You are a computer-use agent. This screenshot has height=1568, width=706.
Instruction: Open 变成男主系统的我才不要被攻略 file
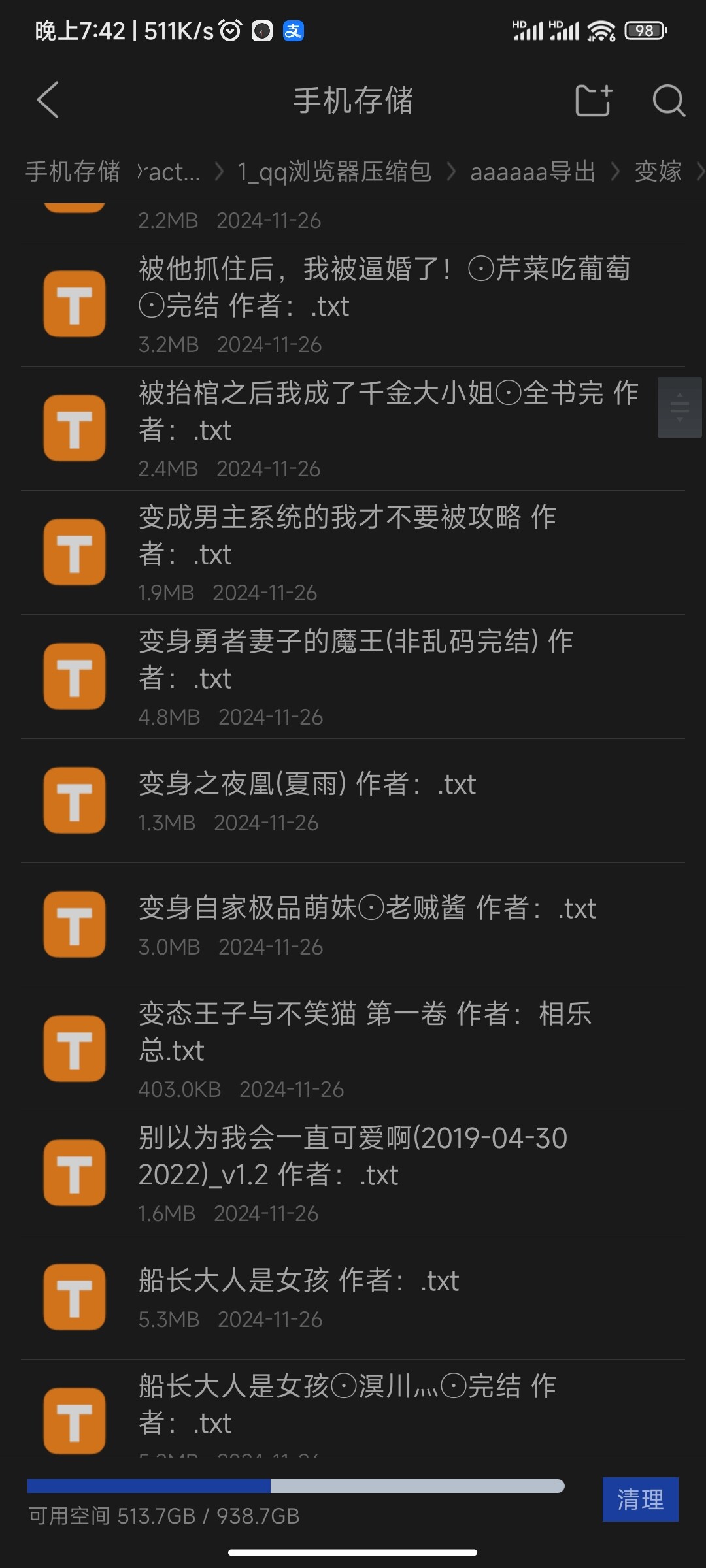coord(353,553)
